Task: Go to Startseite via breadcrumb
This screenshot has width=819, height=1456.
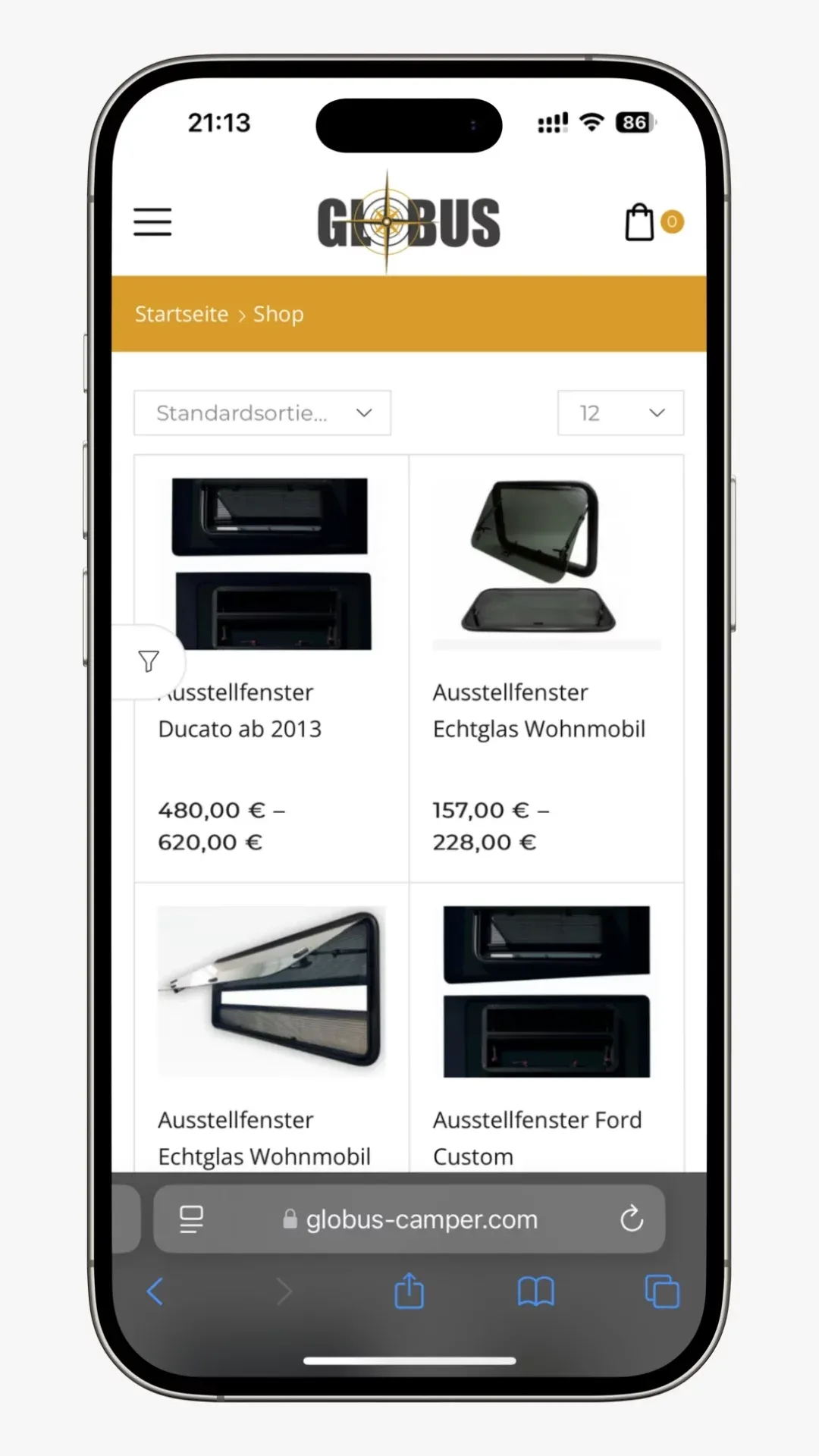Action: click(x=181, y=314)
